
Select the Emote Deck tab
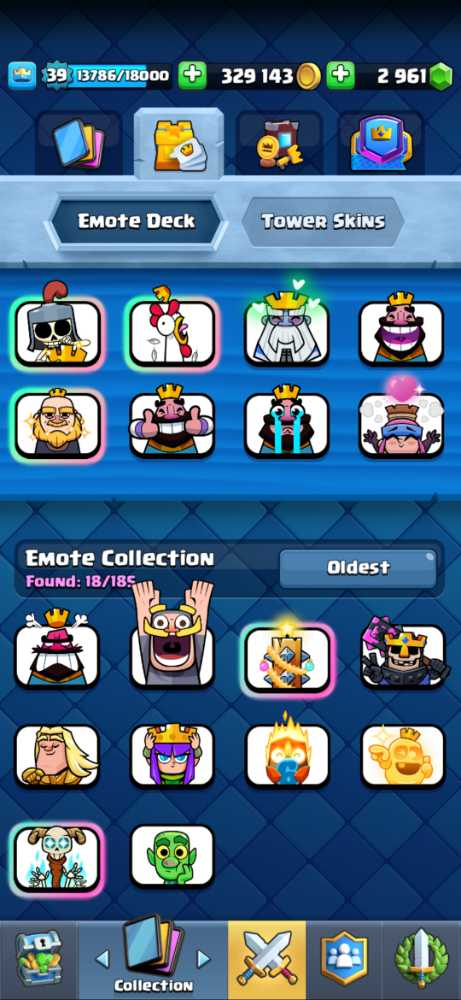pos(136,222)
